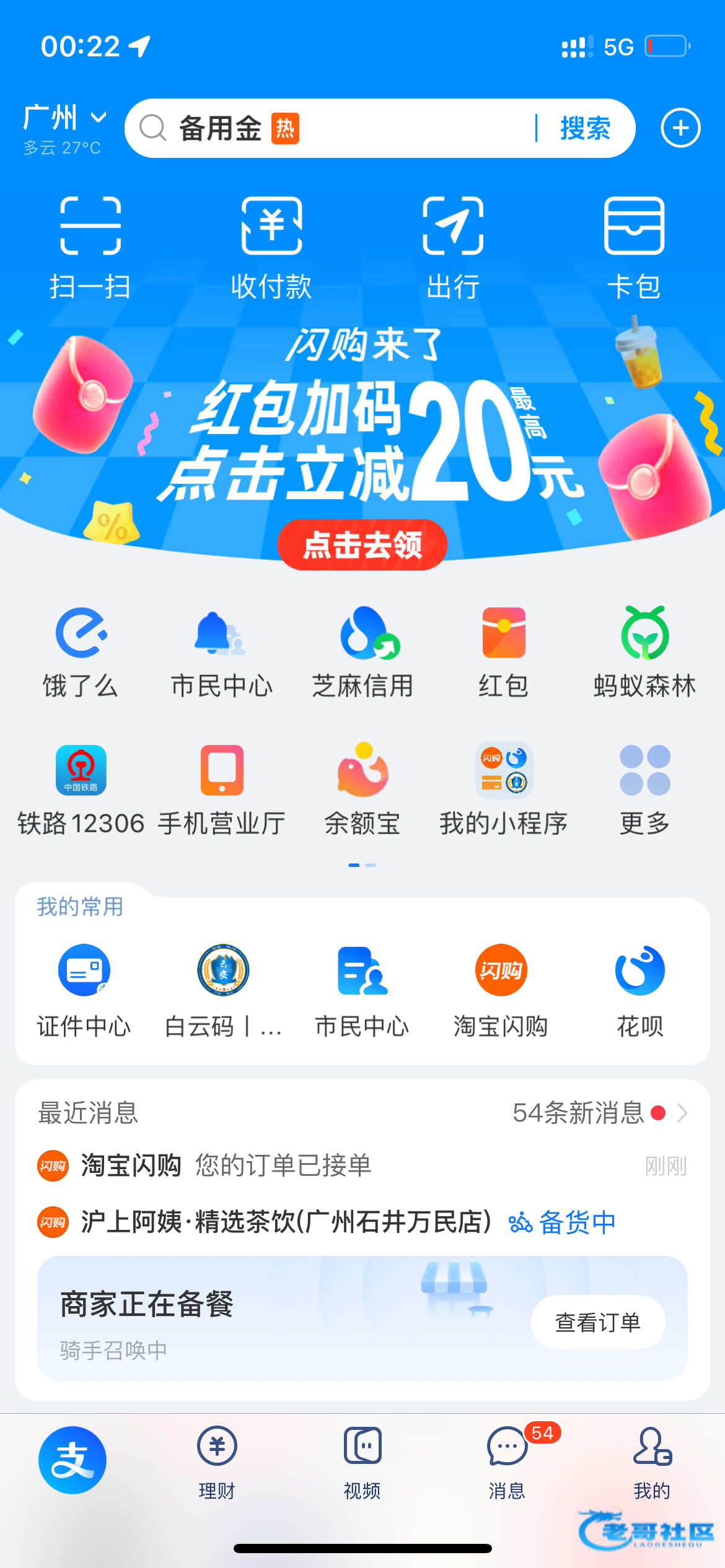Open the plus menu icon
Viewport: 725px width, 1568px height.
[680, 128]
